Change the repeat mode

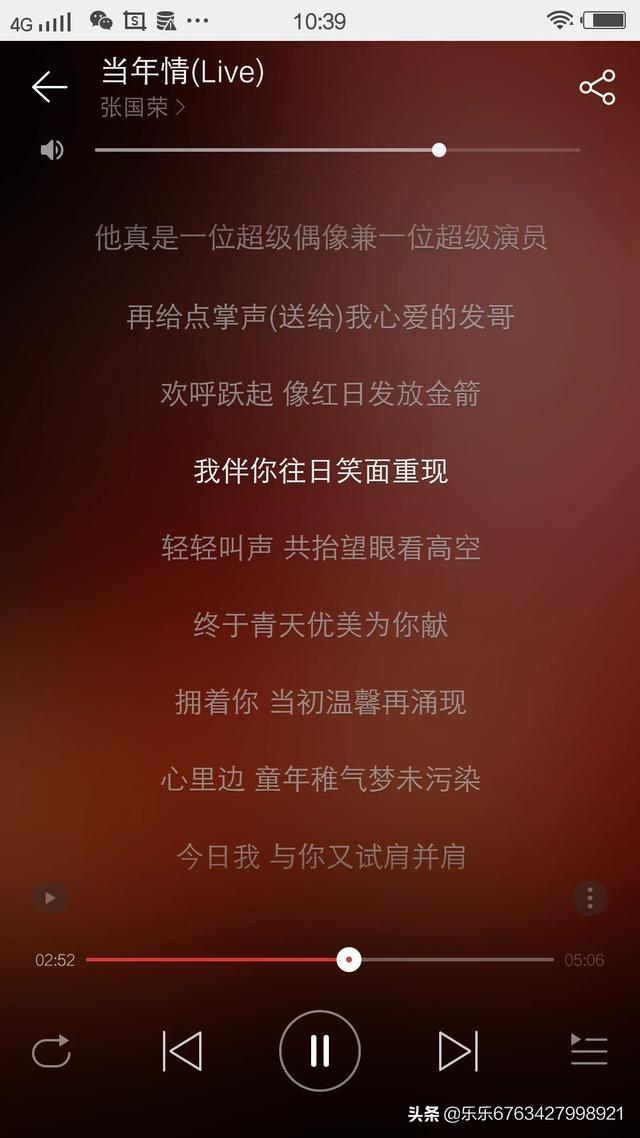click(x=52, y=1051)
